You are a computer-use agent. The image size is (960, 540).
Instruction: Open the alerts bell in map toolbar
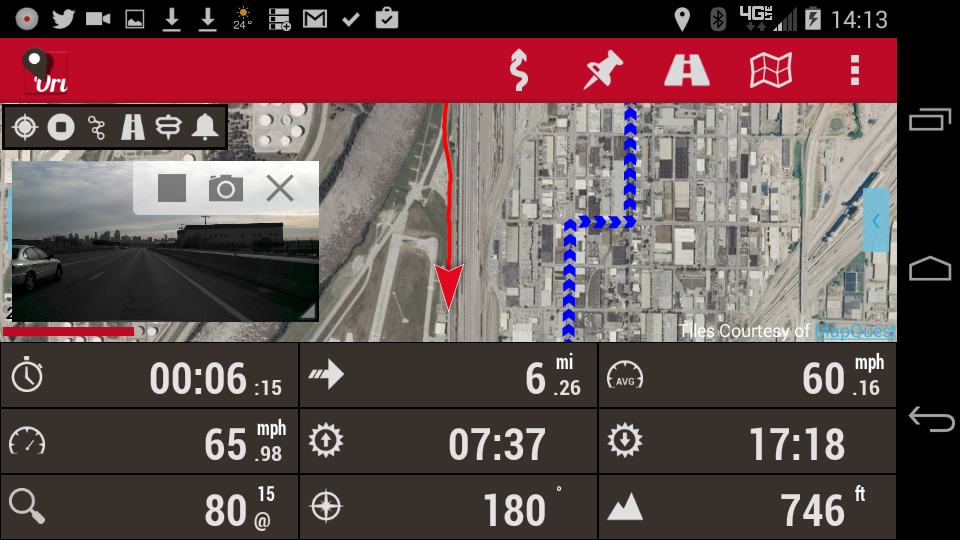[205, 127]
